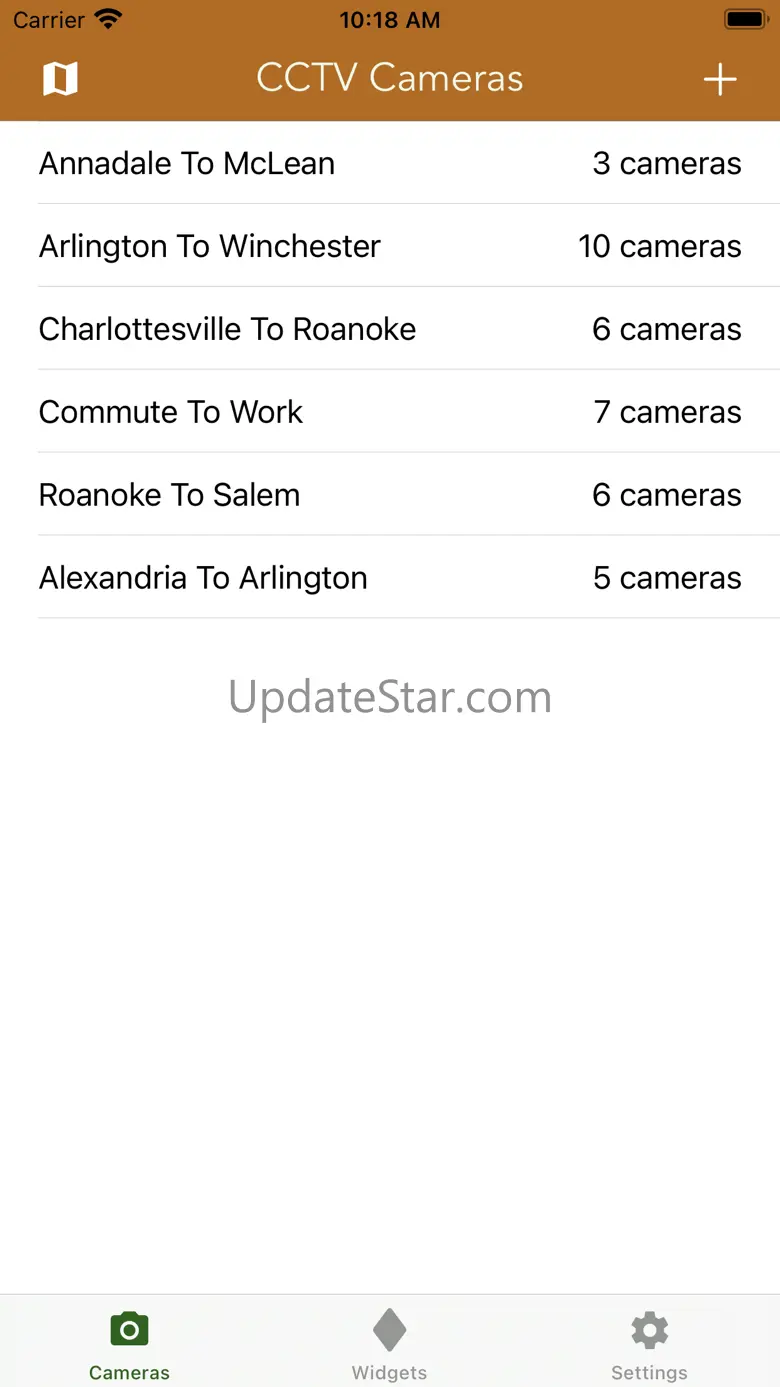This screenshot has width=780, height=1387.
Task: View Commute To Work cameras
Action: click(x=390, y=412)
